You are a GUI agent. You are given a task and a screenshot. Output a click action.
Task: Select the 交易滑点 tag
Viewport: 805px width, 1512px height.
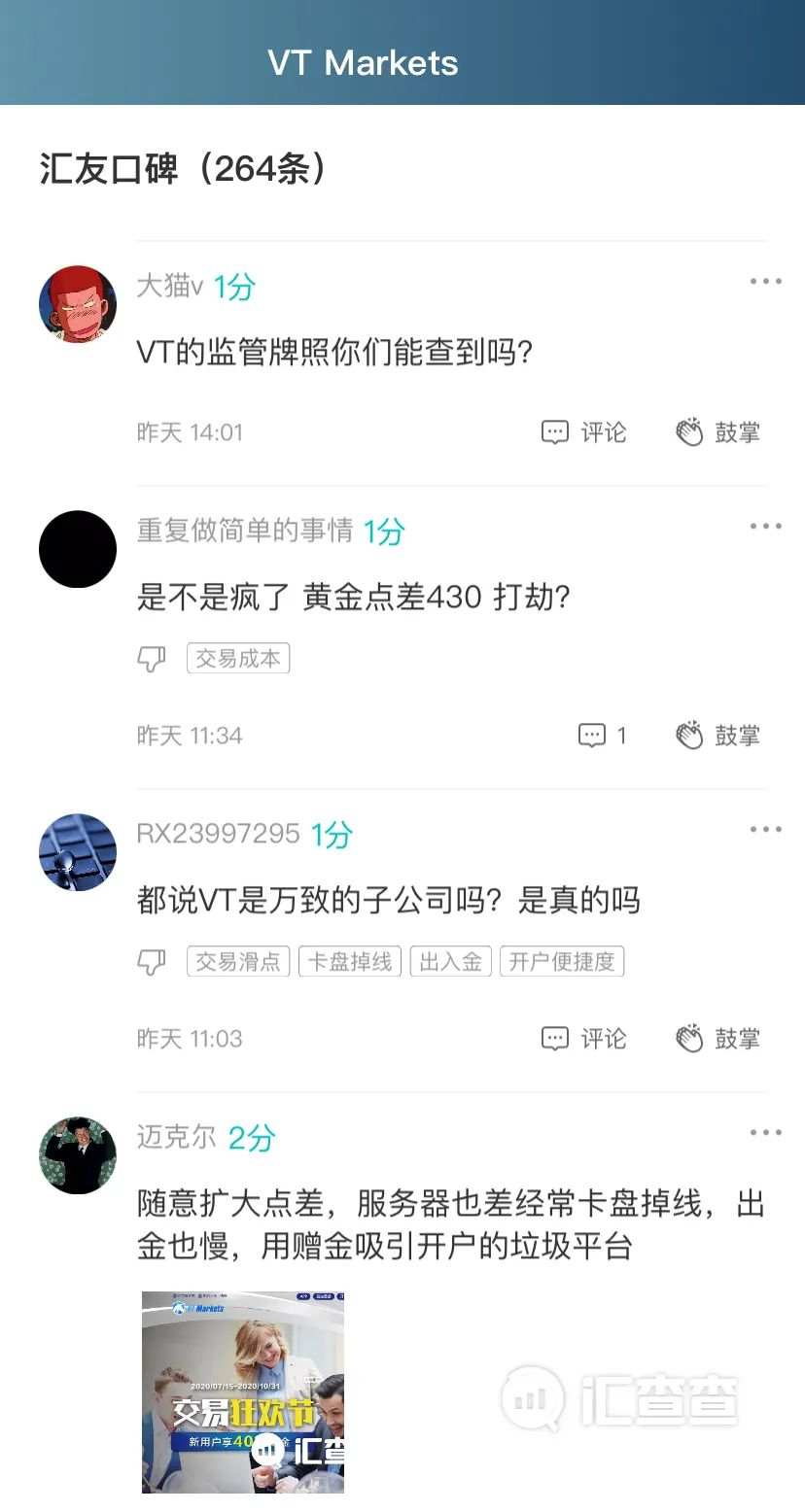pyautogui.click(x=238, y=962)
